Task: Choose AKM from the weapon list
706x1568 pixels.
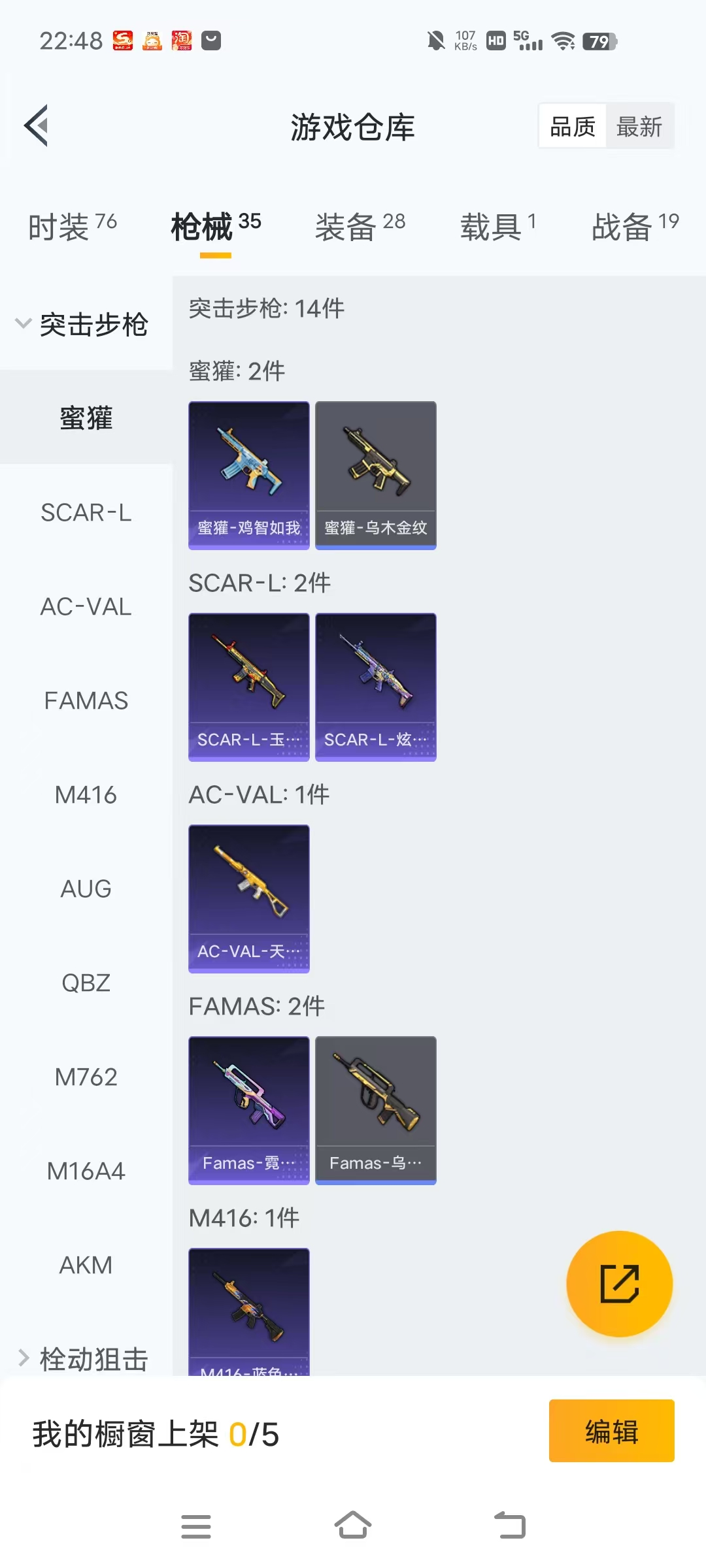Action: point(86,1266)
